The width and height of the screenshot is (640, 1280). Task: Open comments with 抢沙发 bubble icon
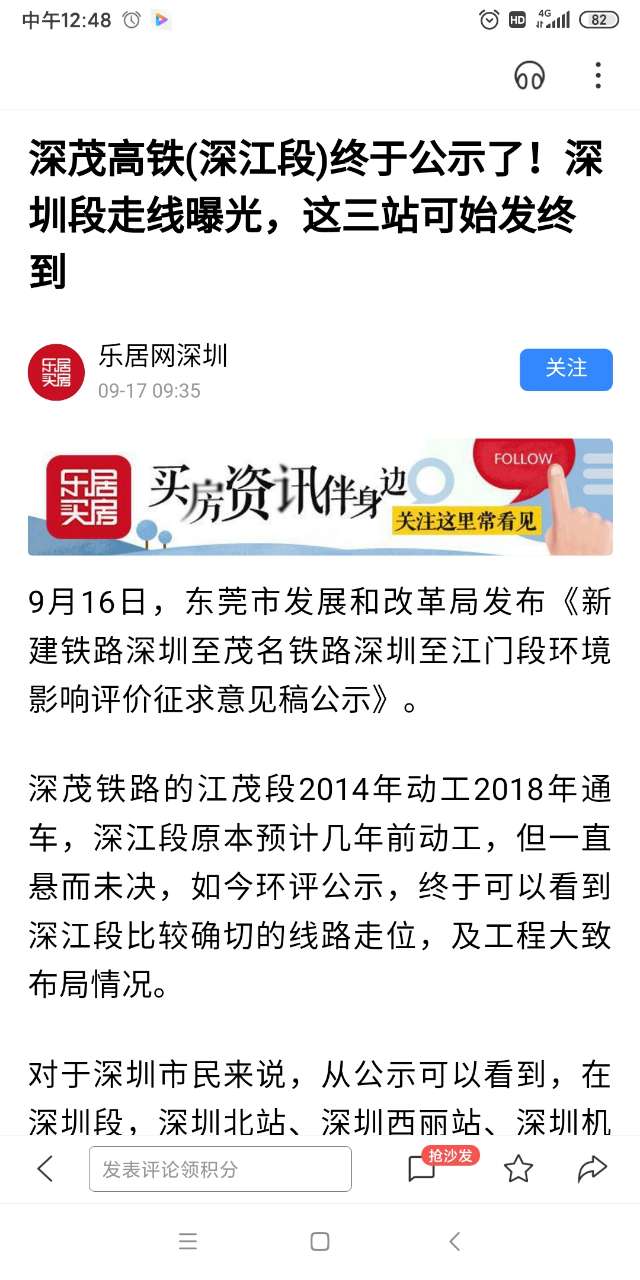coord(423,1168)
